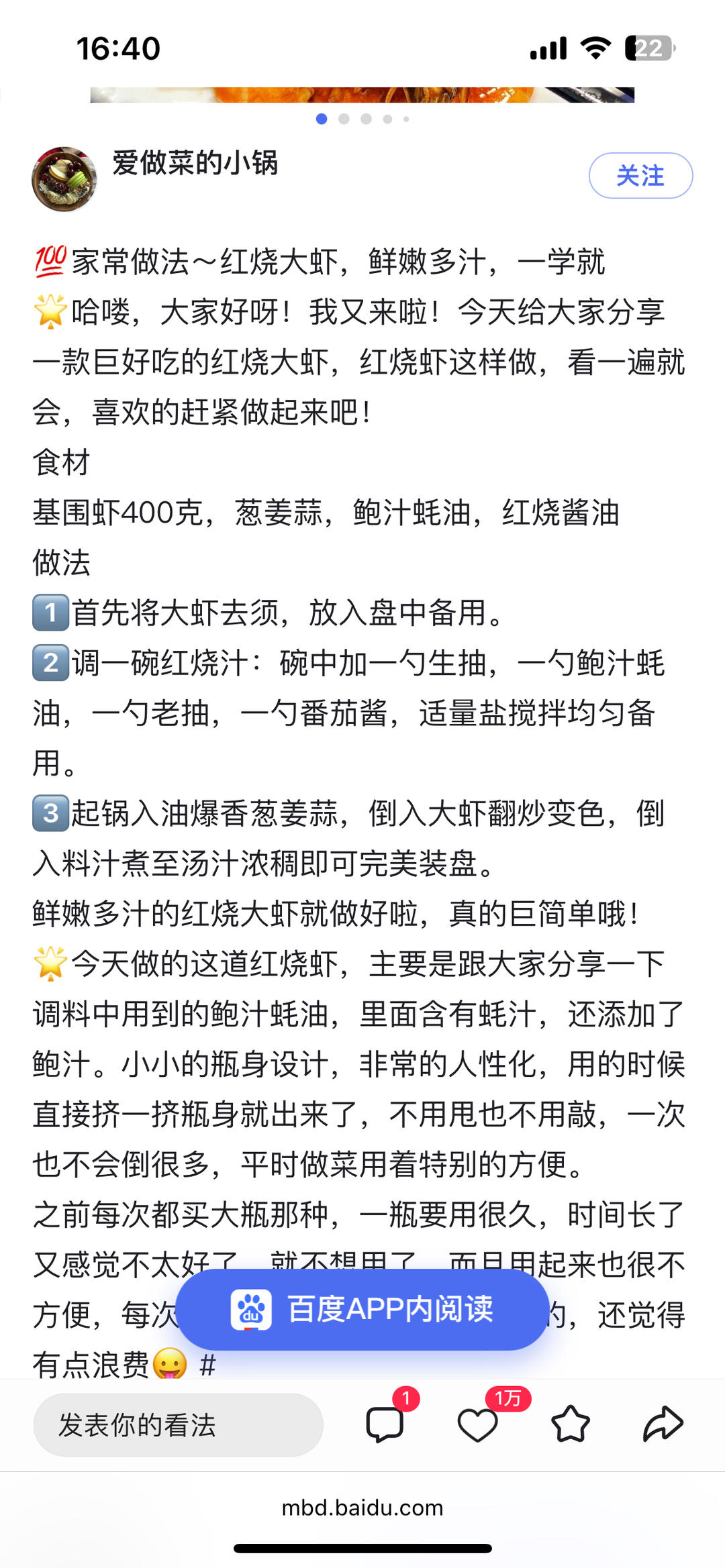Share this post via arrow icon
Viewport: 725px width, 1568px height.
pyautogui.click(x=663, y=1424)
